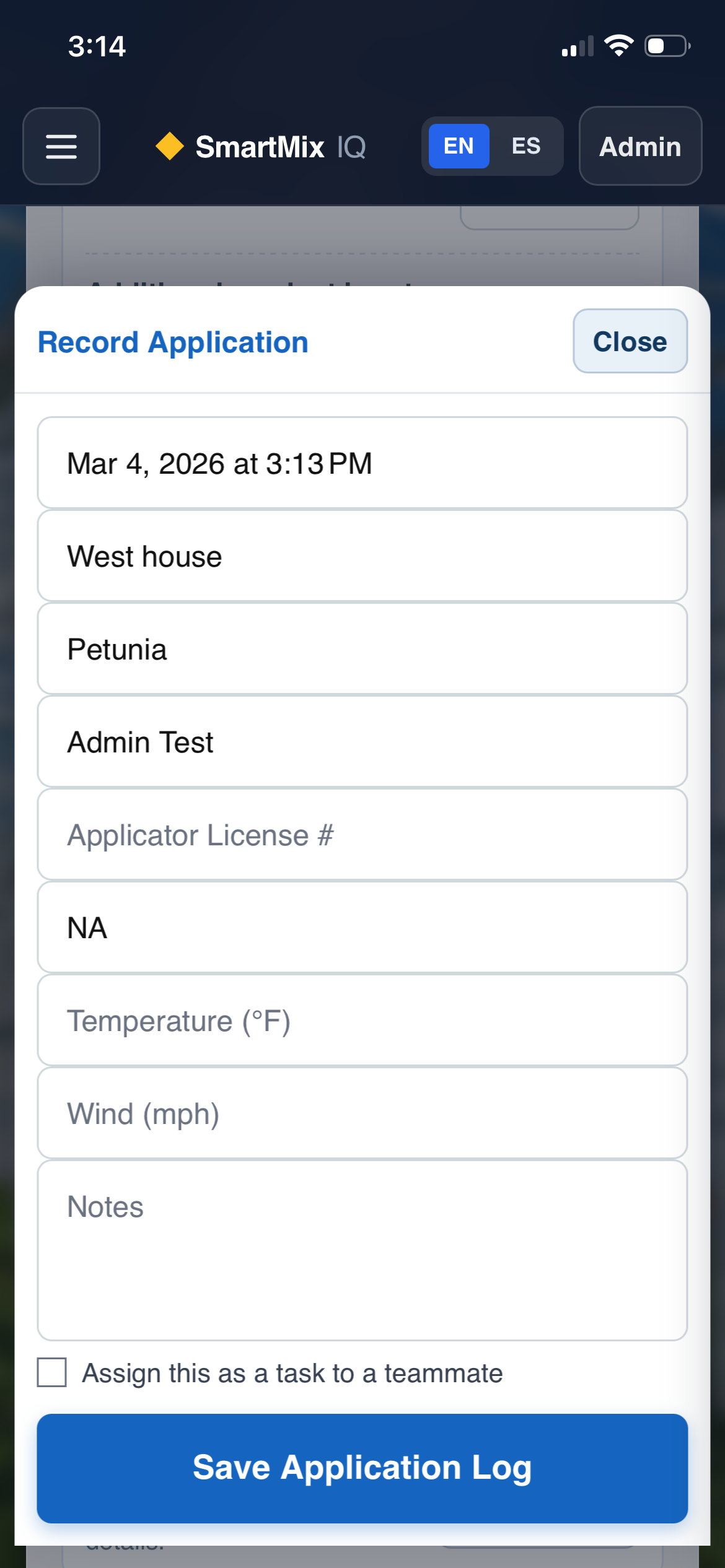Open the hamburger navigation menu
Image resolution: width=725 pixels, height=1568 pixels.
coord(61,147)
